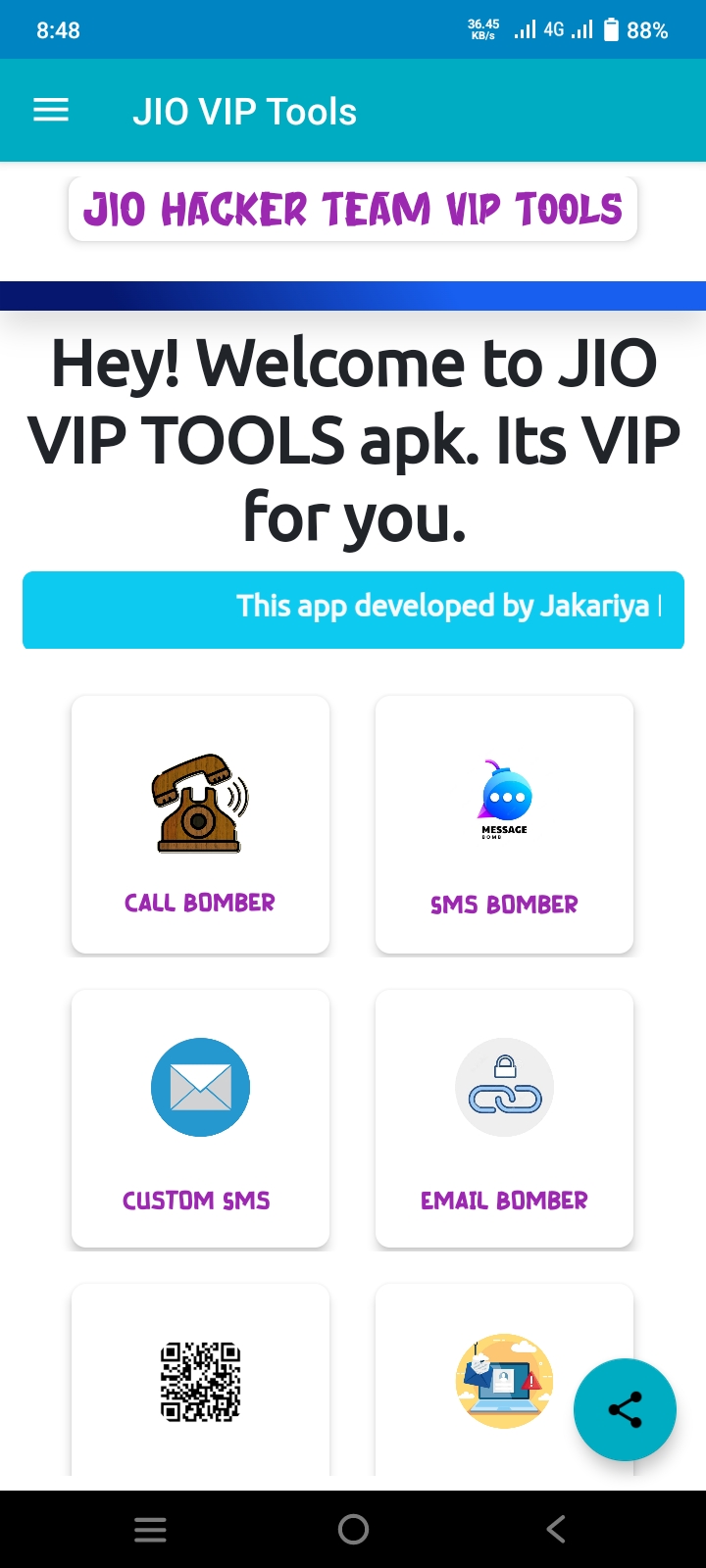Open the Call Bomber card
Screen dimensions: 706x1568
(200, 824)
